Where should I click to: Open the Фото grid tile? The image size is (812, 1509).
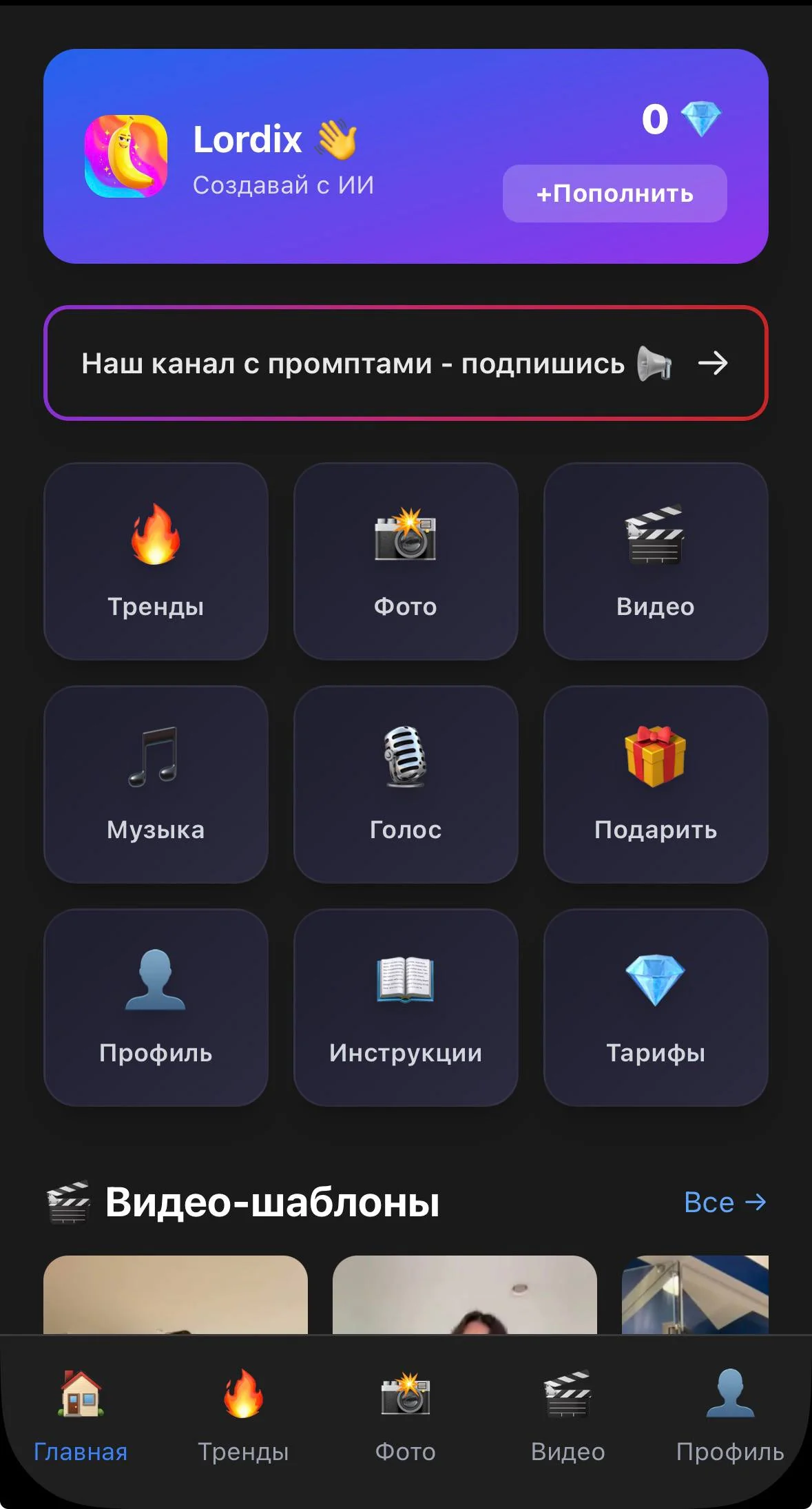coord(406,561)
